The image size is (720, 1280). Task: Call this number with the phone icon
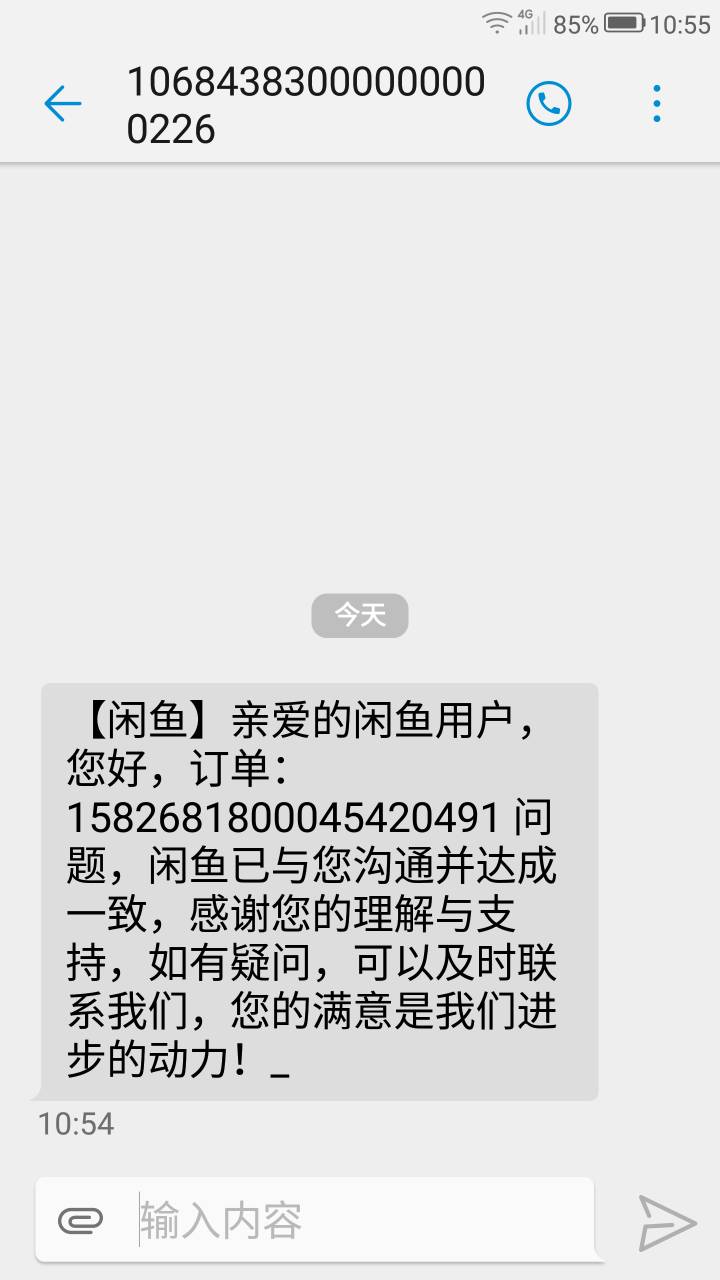point(548,104)
